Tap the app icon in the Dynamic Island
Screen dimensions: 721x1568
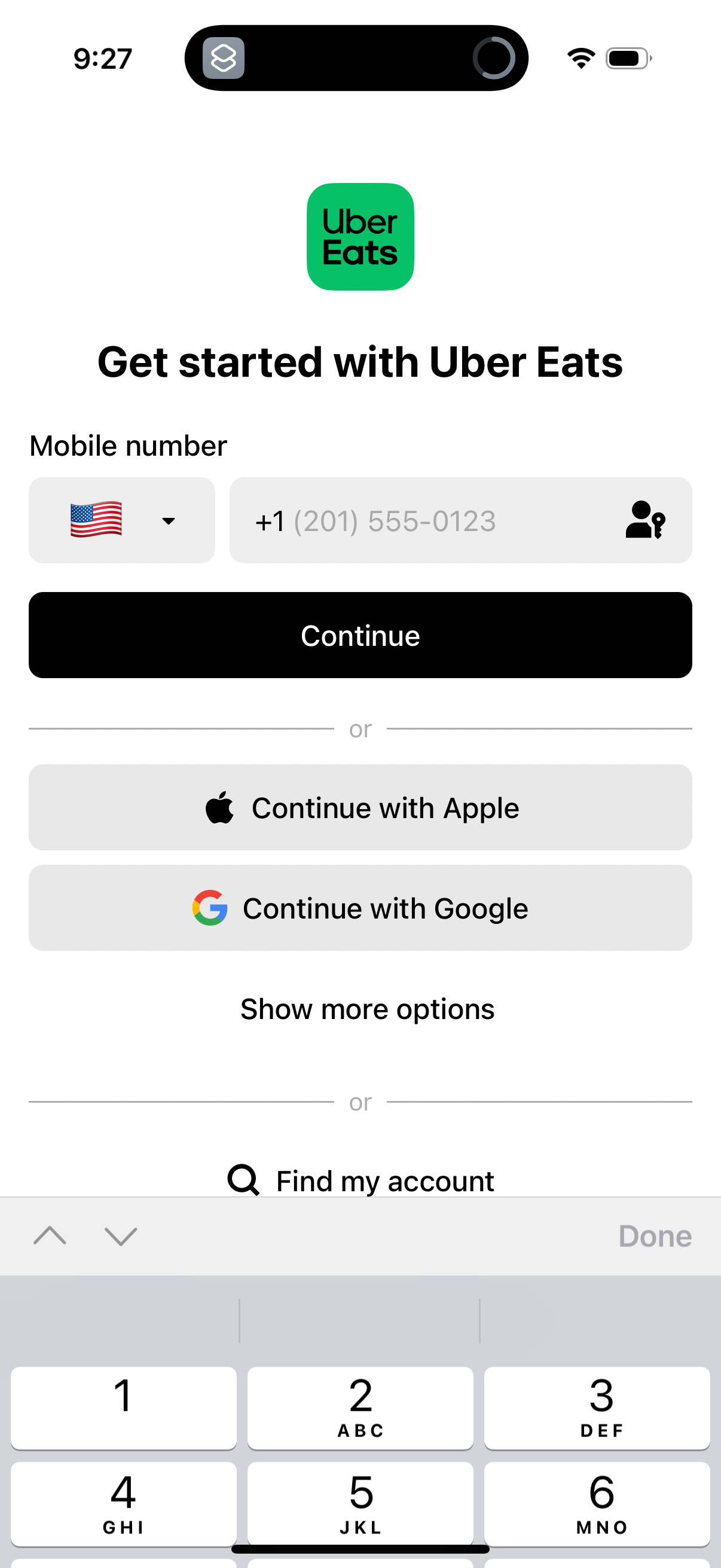coord(224,58)
